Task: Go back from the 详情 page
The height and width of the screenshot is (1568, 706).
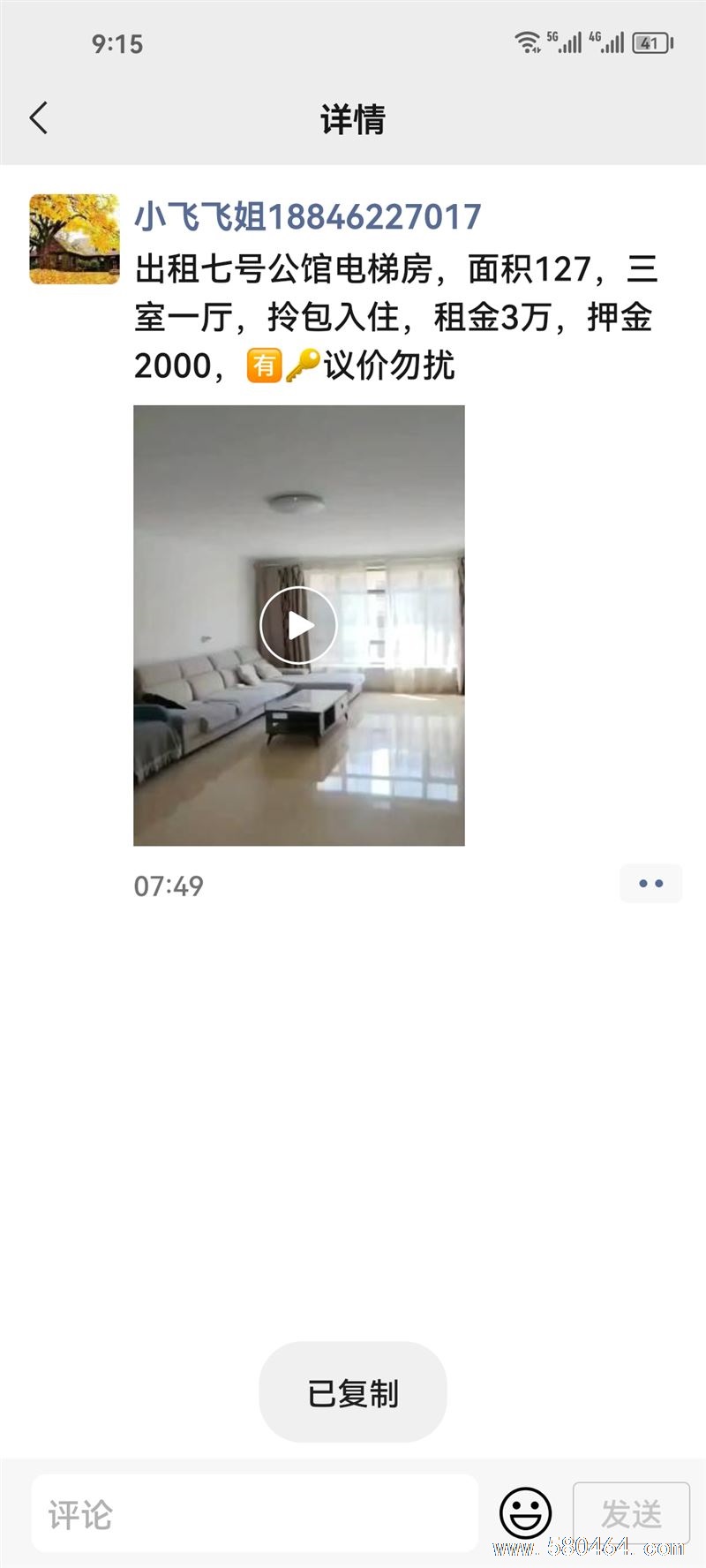Action: pos(39,117)
